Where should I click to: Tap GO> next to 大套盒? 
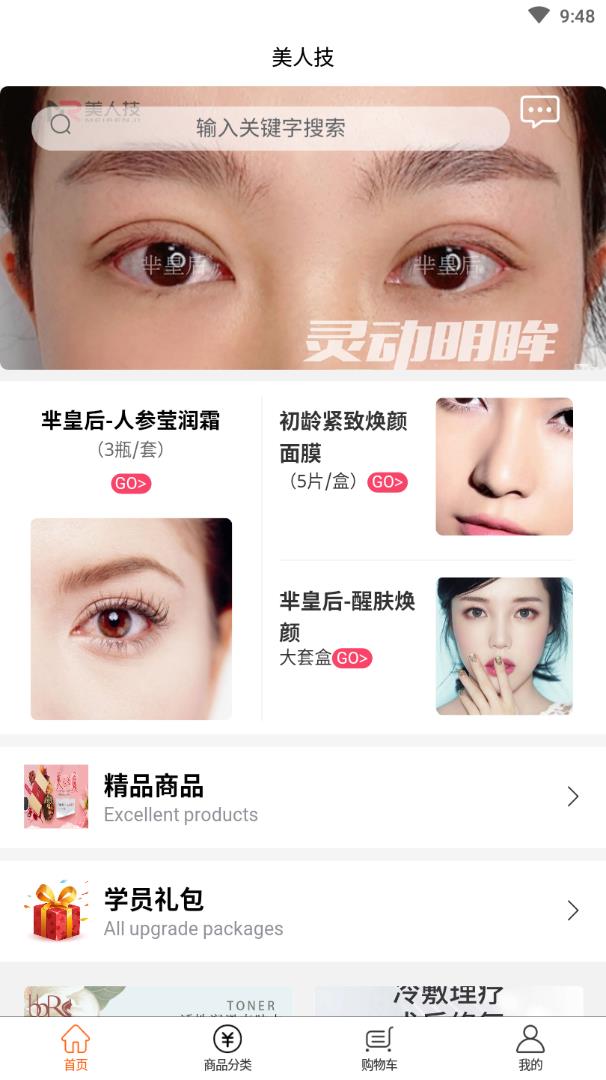click(x=352, y=658)
